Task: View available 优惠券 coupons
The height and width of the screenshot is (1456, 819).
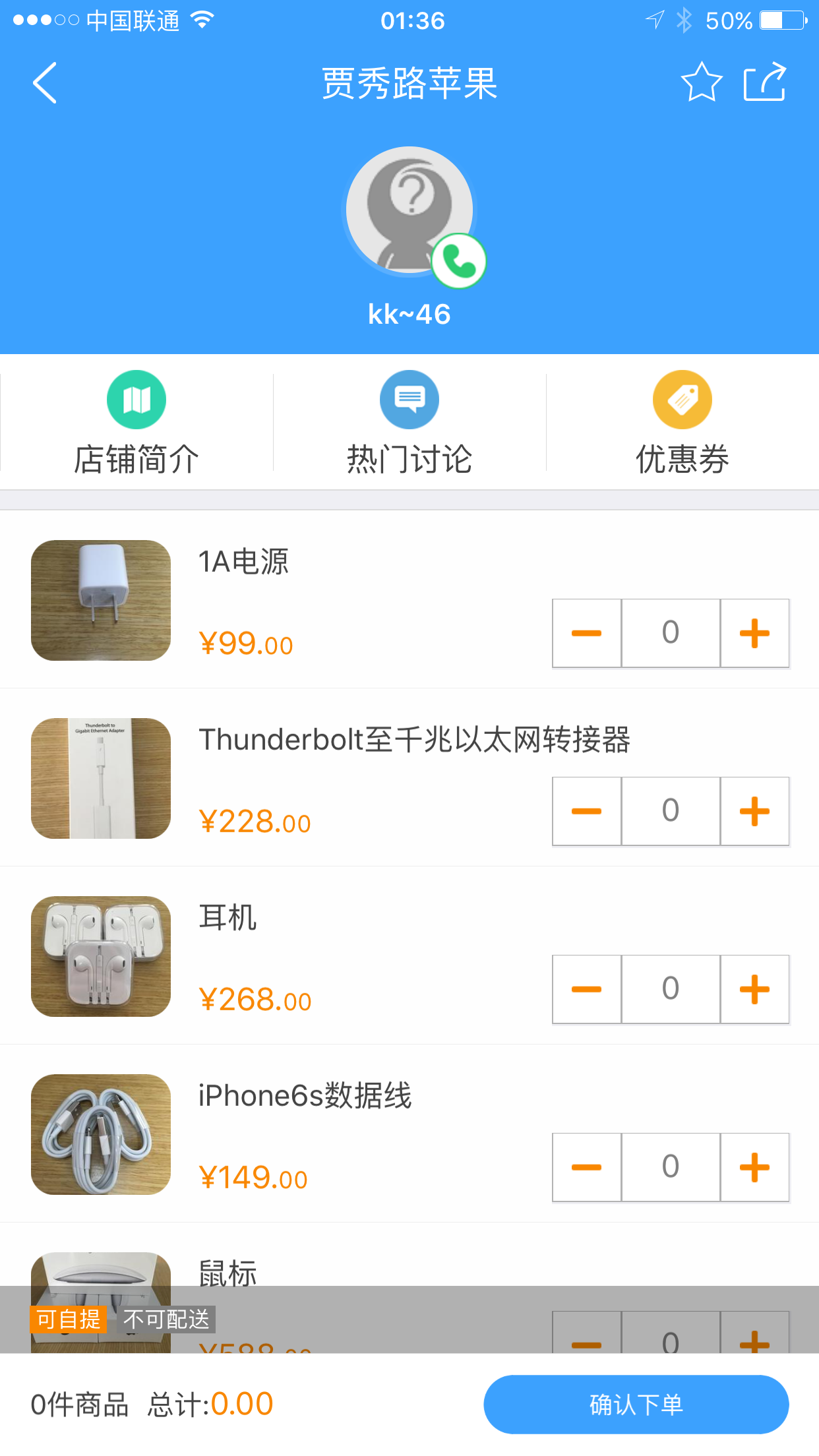Action: 682,422
